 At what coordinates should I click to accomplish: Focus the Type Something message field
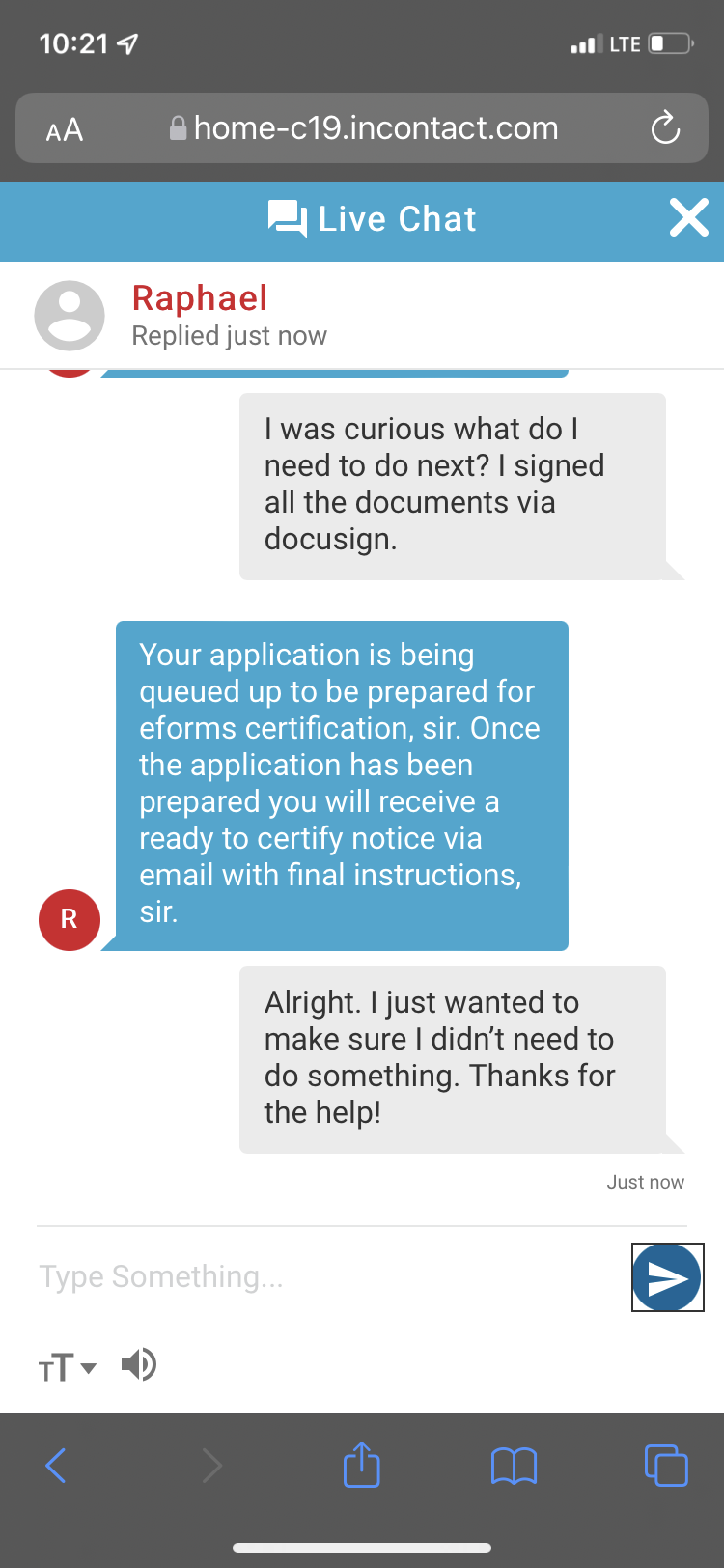click(319, 1276)
